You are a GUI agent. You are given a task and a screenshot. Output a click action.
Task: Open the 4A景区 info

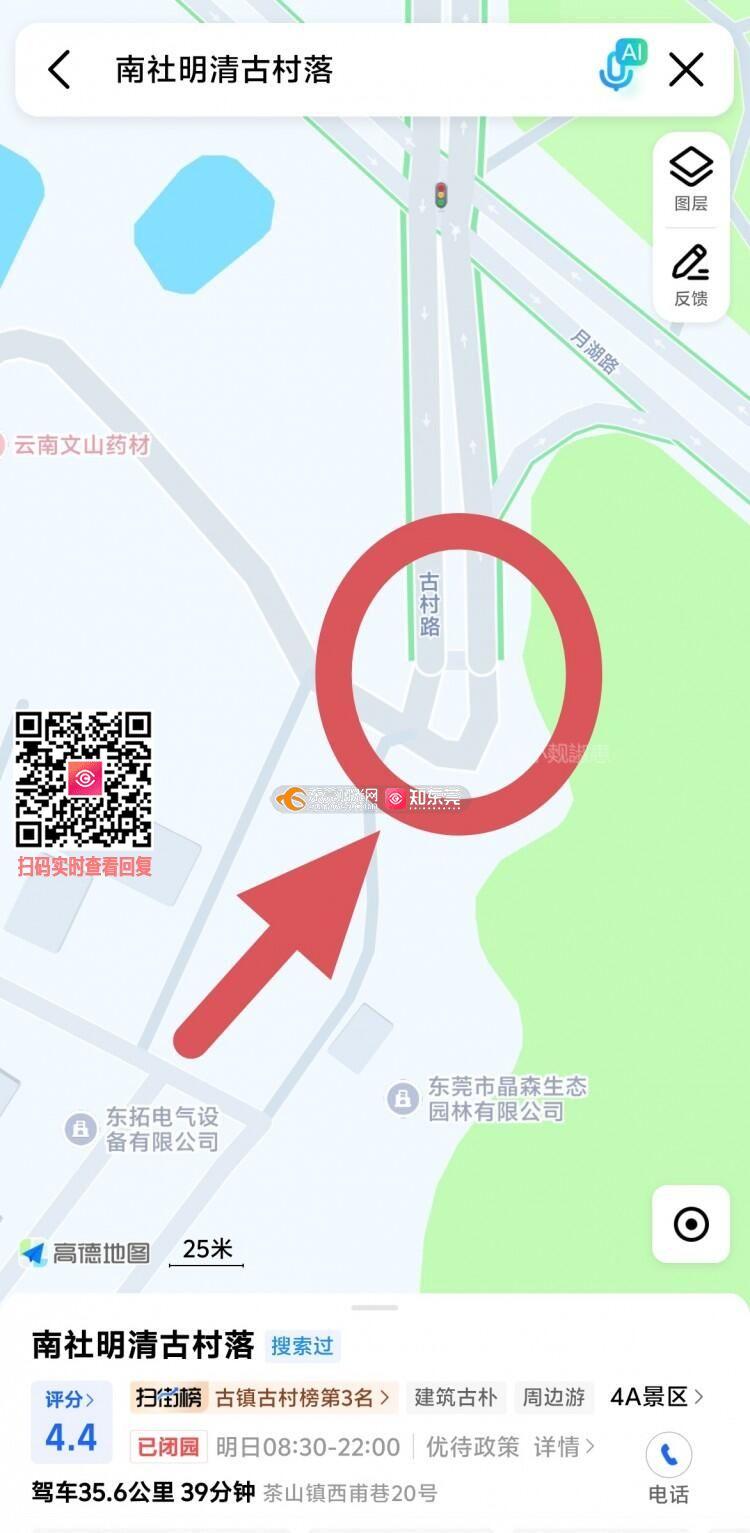coord(657,1397)
